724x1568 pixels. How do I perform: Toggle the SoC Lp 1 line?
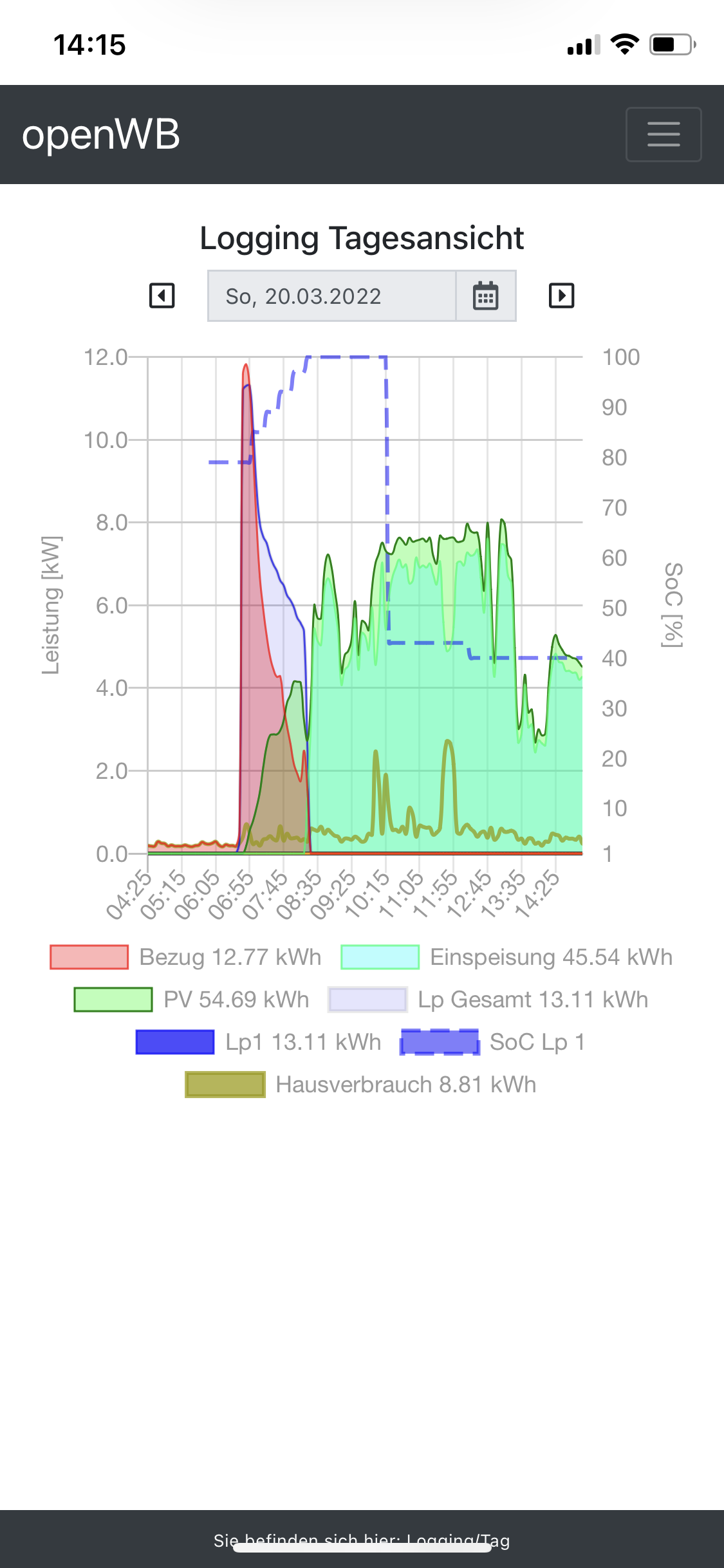pyautogui.click(x=493, y=1042)
